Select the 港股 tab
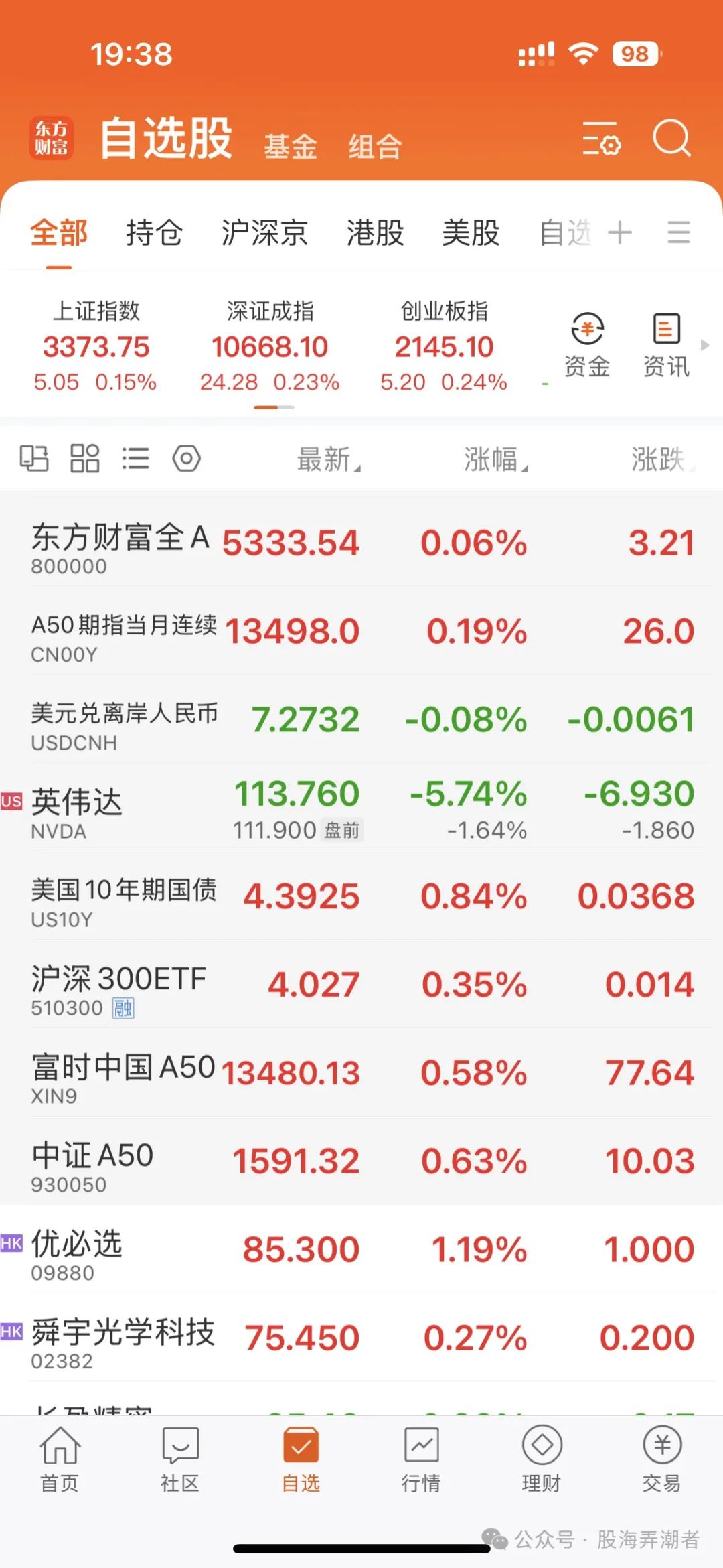Viewport: 723px width, 1568px height. coord(376,233)
